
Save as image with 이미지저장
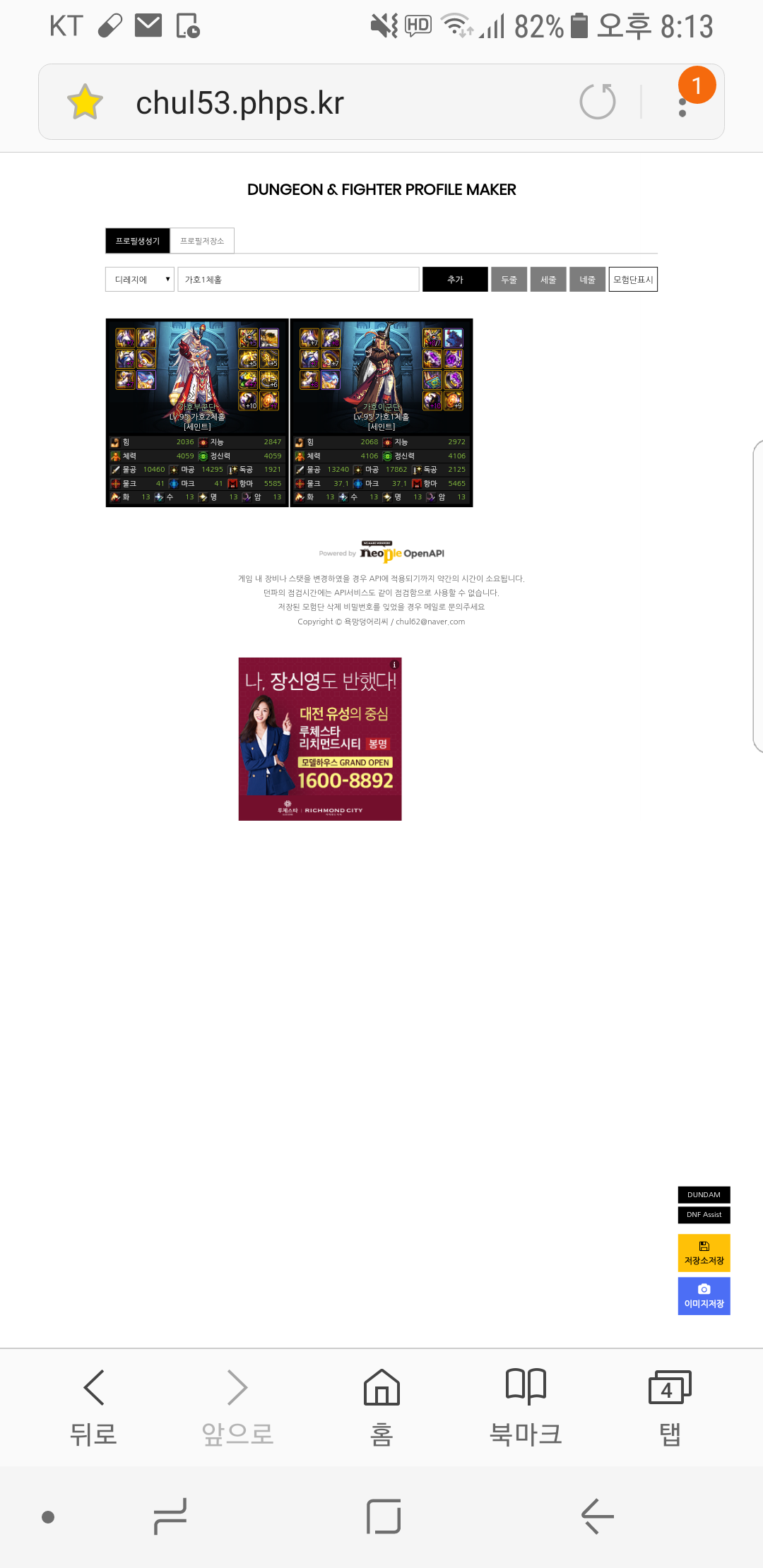(x=704, y=1296)
